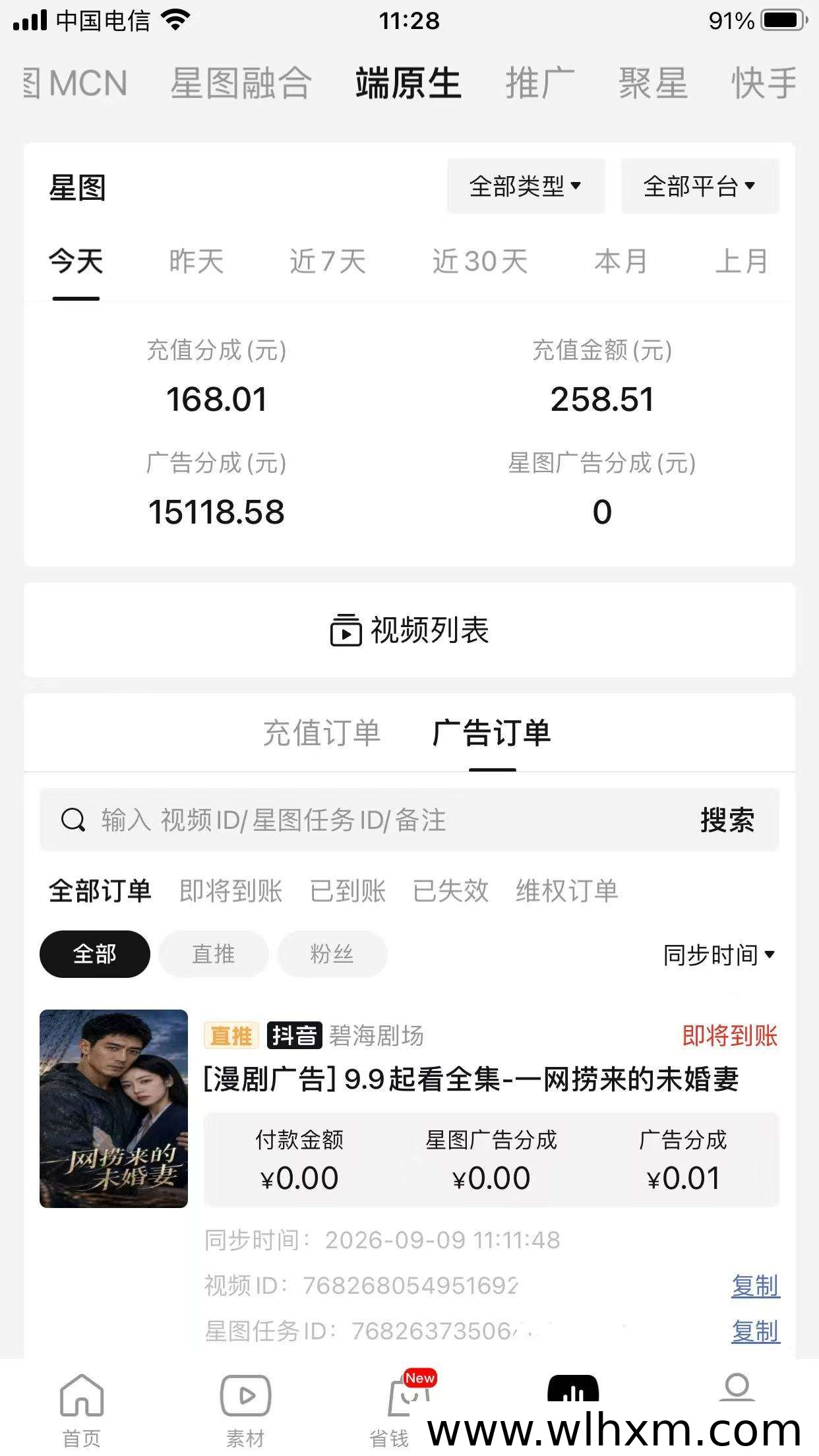This screenshot has width=819, height=1456.
Task: Select the 昨天 date range
Action: tap(197, 261)
